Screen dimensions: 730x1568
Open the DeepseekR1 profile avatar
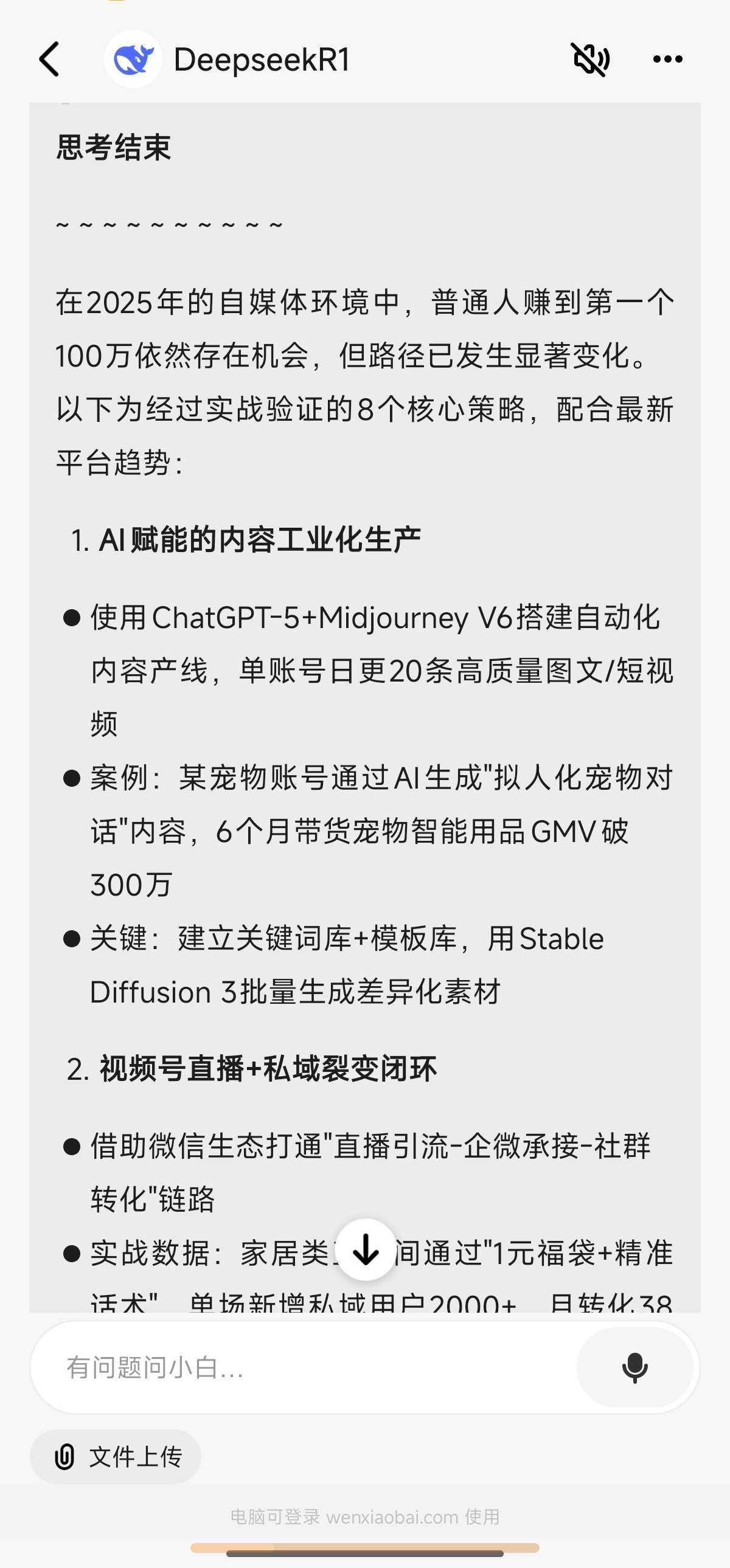point(133,59)
